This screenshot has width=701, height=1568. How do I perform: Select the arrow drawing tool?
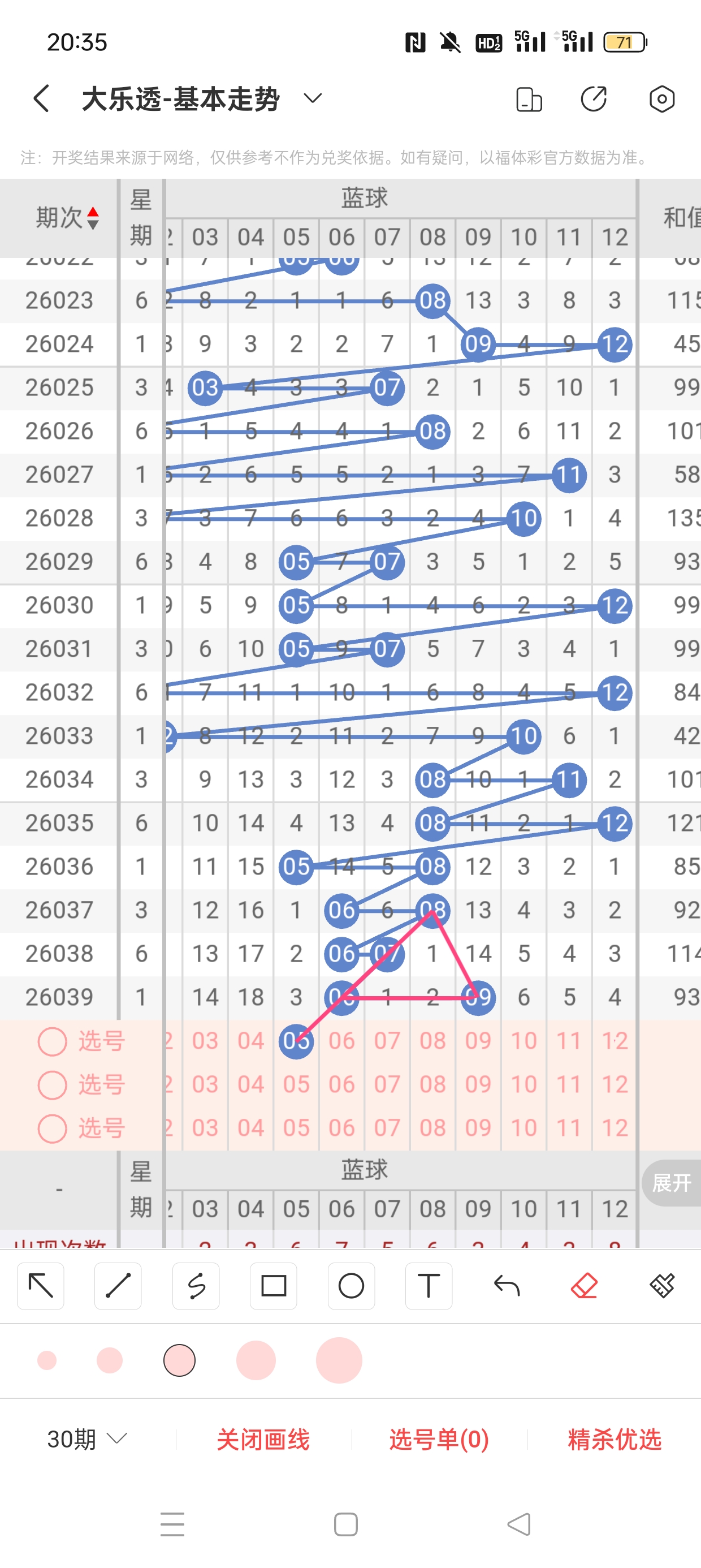pos(41,1286)
